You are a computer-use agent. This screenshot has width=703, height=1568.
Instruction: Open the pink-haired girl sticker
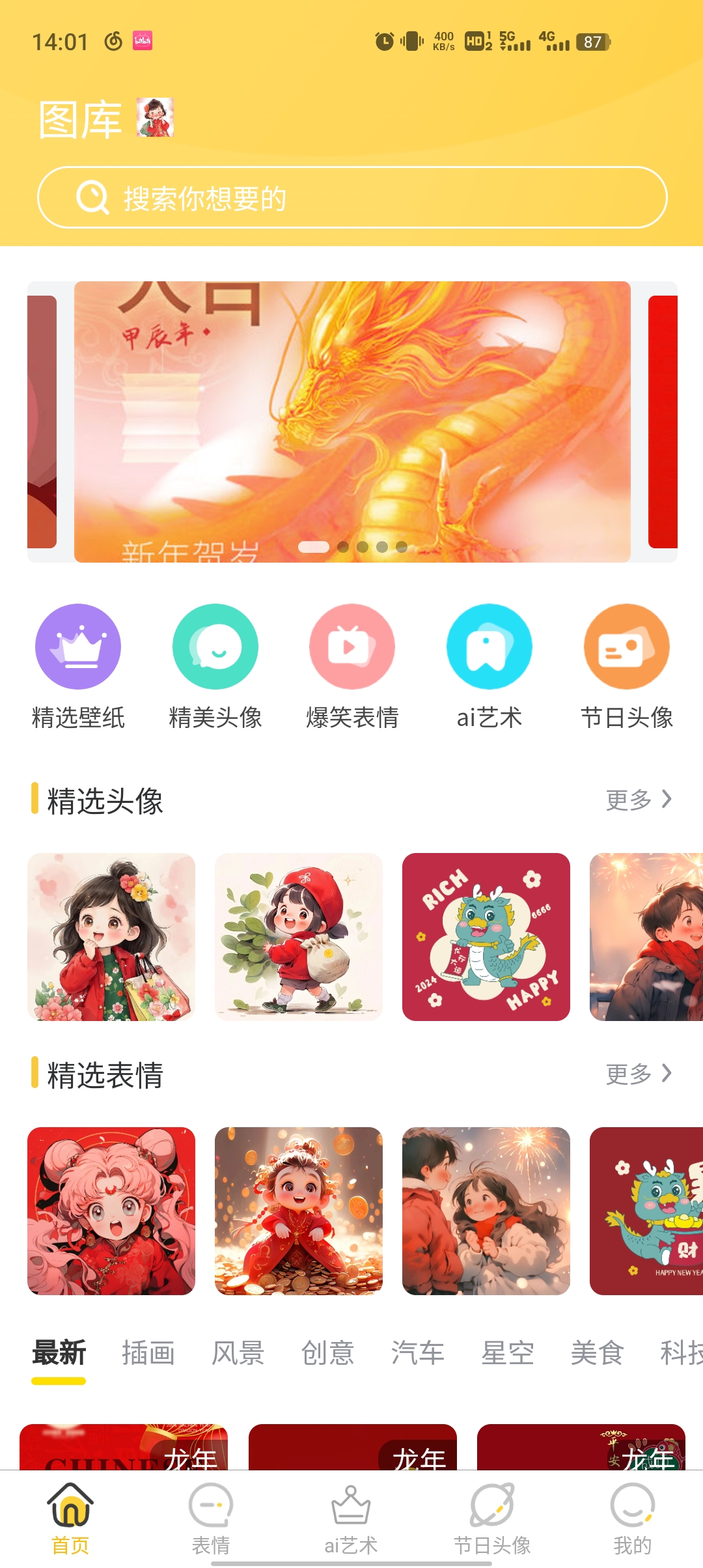(111, 1211)
